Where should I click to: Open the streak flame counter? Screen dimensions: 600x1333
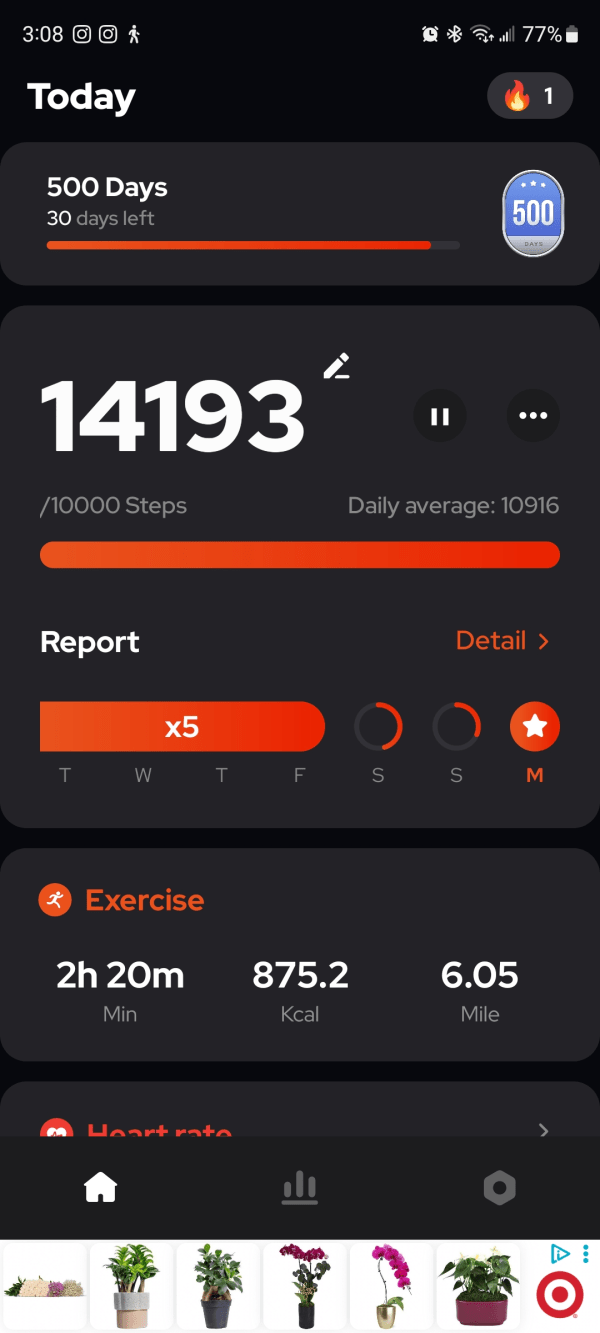529,96
